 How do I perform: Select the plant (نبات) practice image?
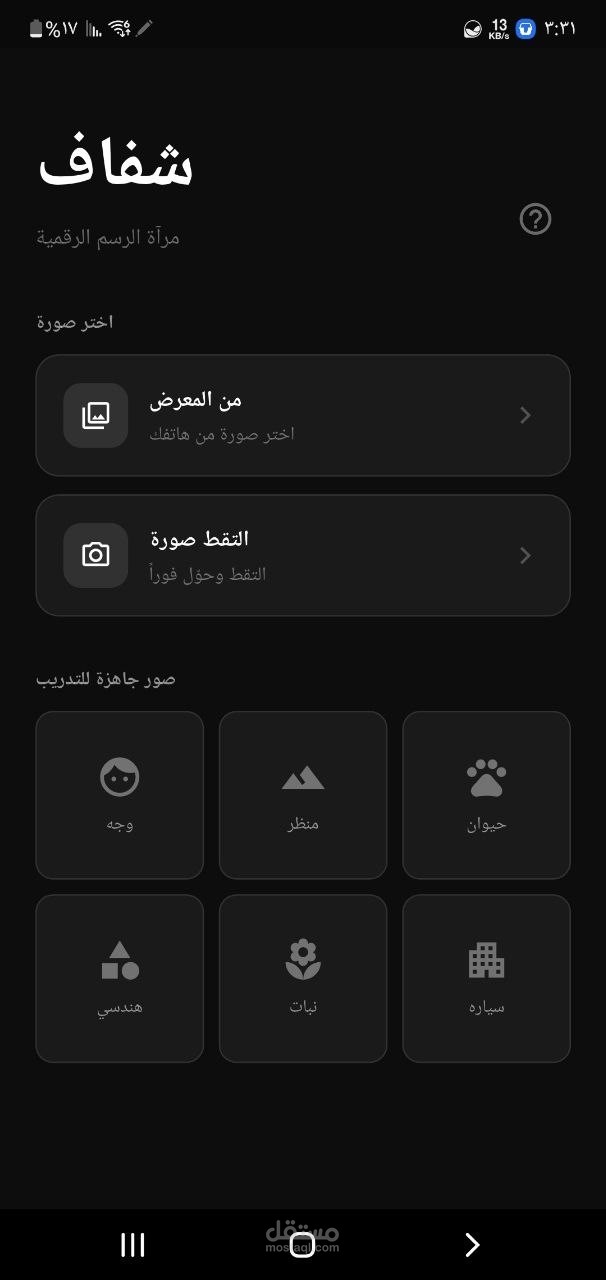click(x=303, y=978)
